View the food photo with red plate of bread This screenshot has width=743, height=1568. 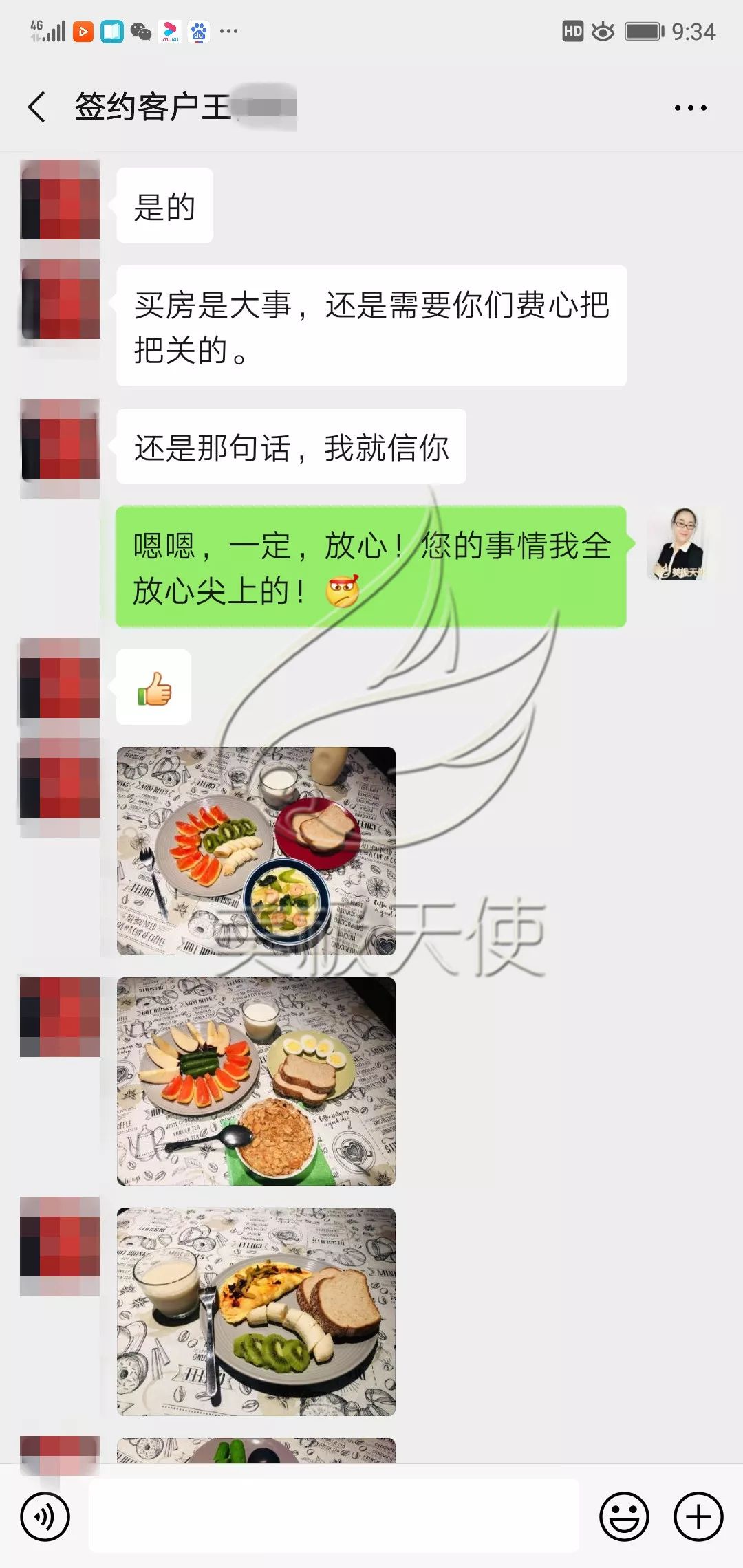tap(256, 851)
